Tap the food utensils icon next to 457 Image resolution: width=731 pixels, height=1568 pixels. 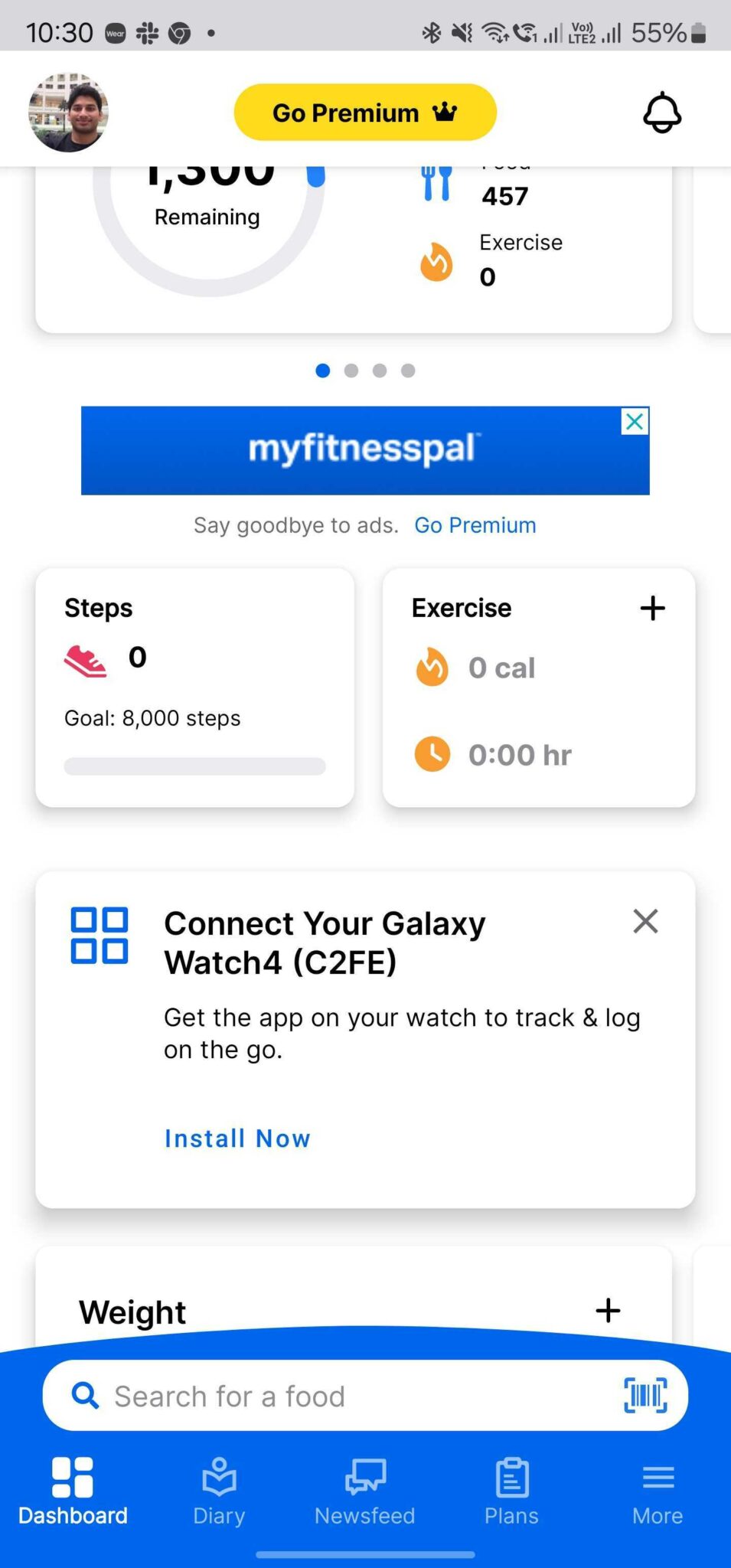pyautogui.click(x=436, y=184)
